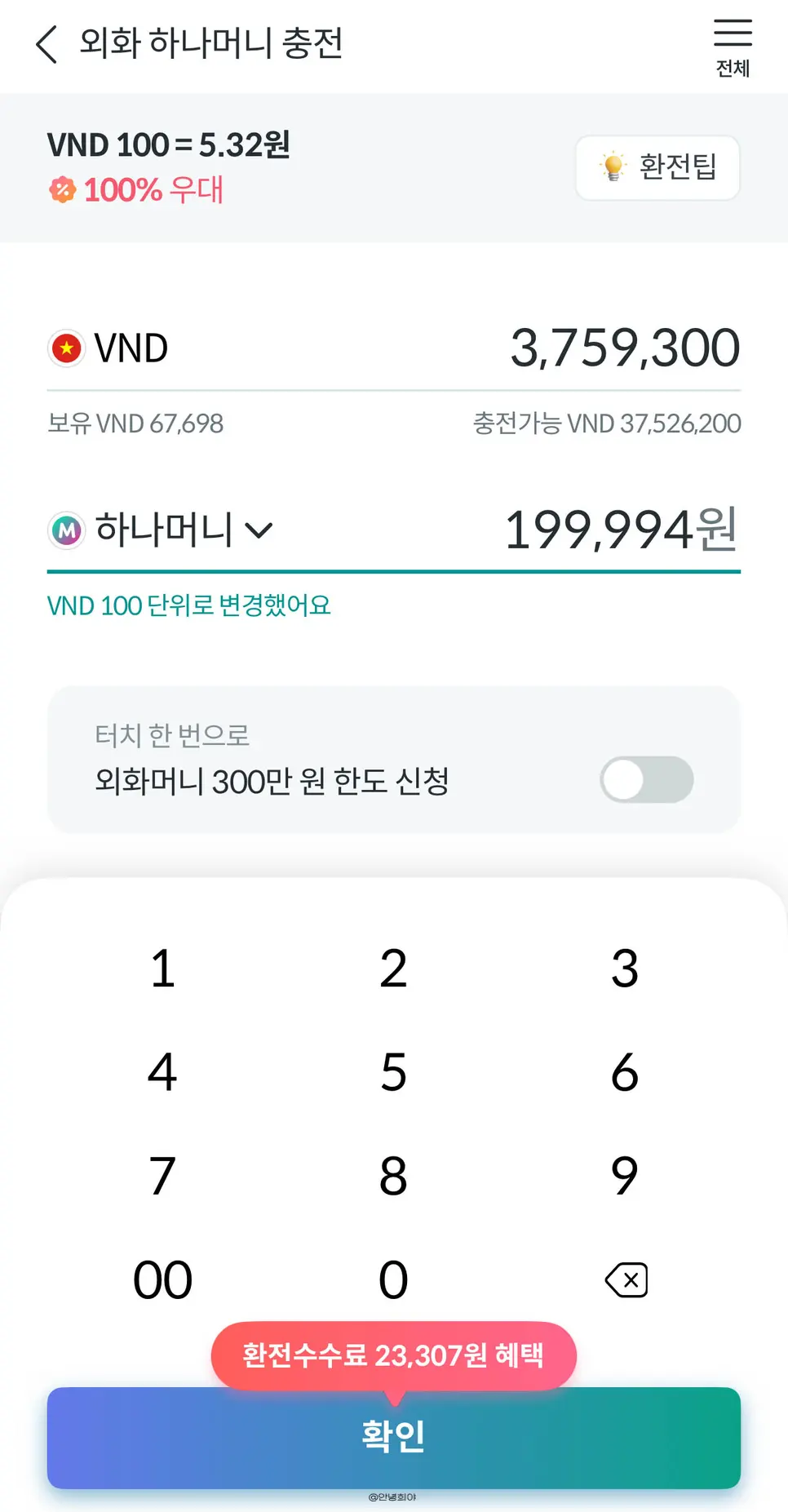Enter digit 9 on keypad

[x=625, y=1176]
